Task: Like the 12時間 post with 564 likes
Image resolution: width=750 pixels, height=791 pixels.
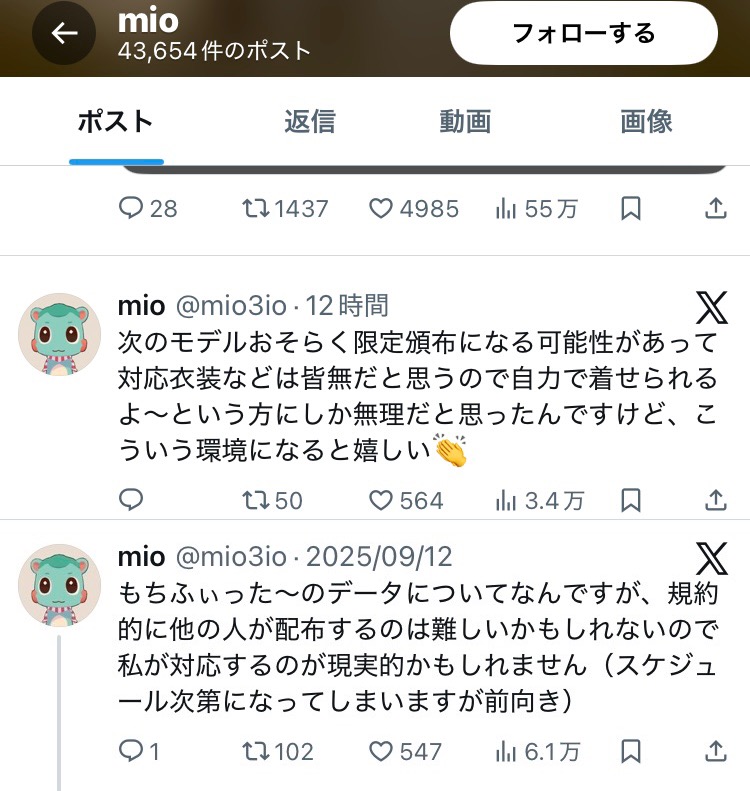Action: (381, 500)
